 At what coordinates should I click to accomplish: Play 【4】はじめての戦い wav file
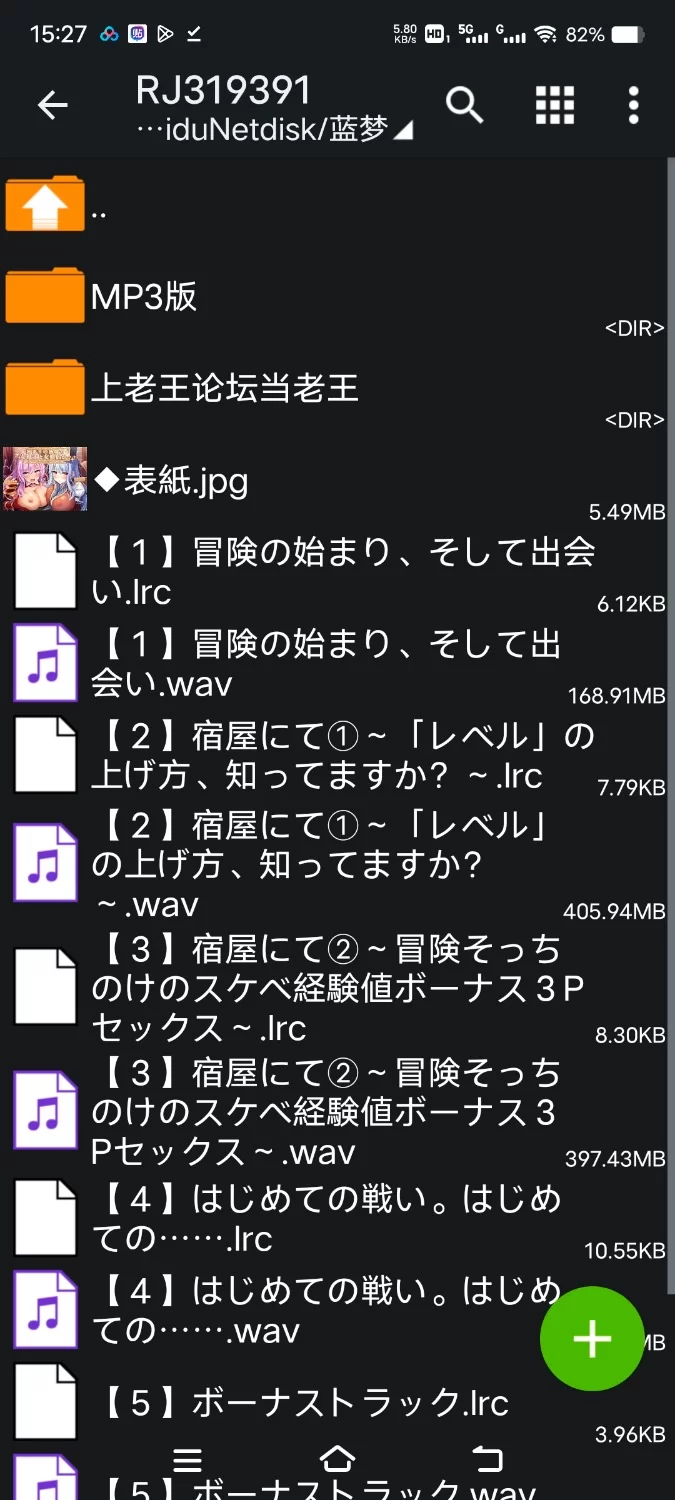(300, 1310)
